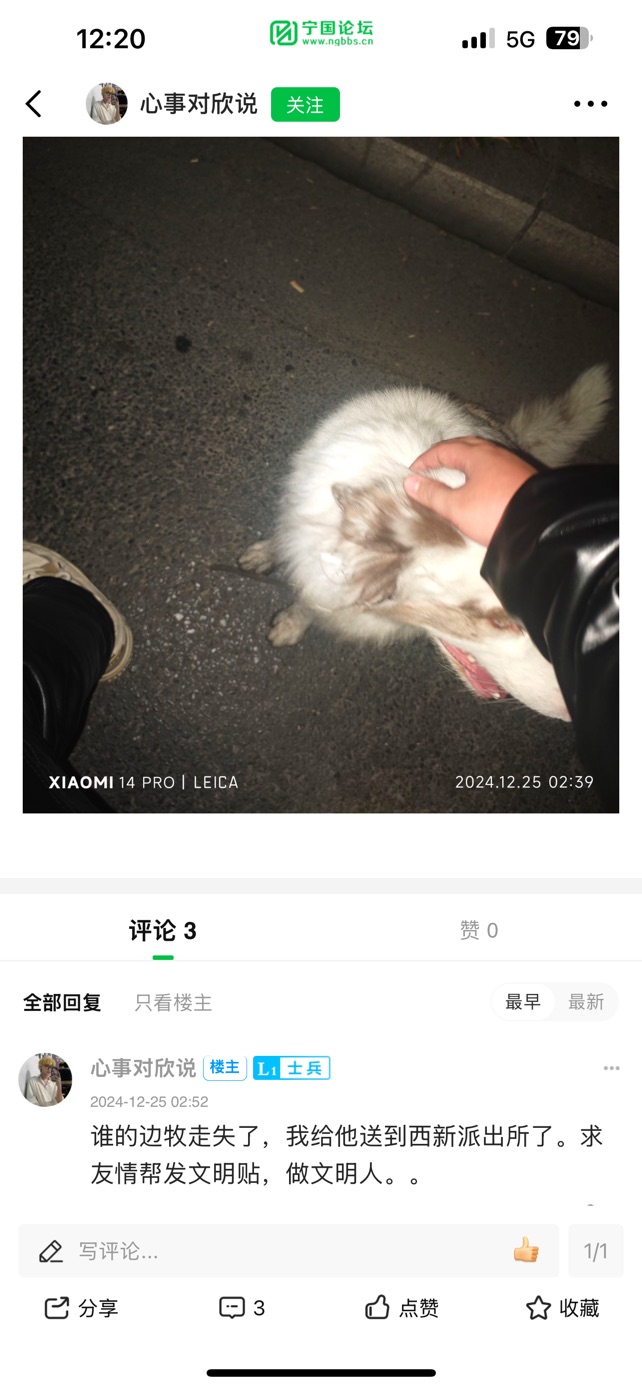This screenshot has height=1389, width=642.
Task: Open the commenter's avatar in the first comment
Action: point(45,1080)
